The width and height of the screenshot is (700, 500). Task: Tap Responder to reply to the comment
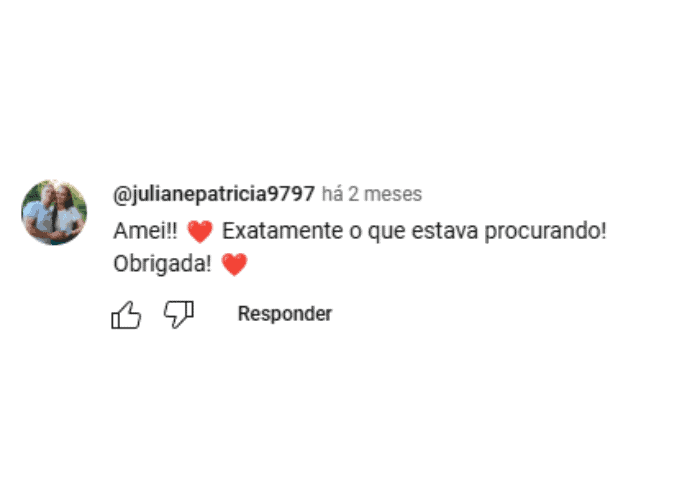284,314
